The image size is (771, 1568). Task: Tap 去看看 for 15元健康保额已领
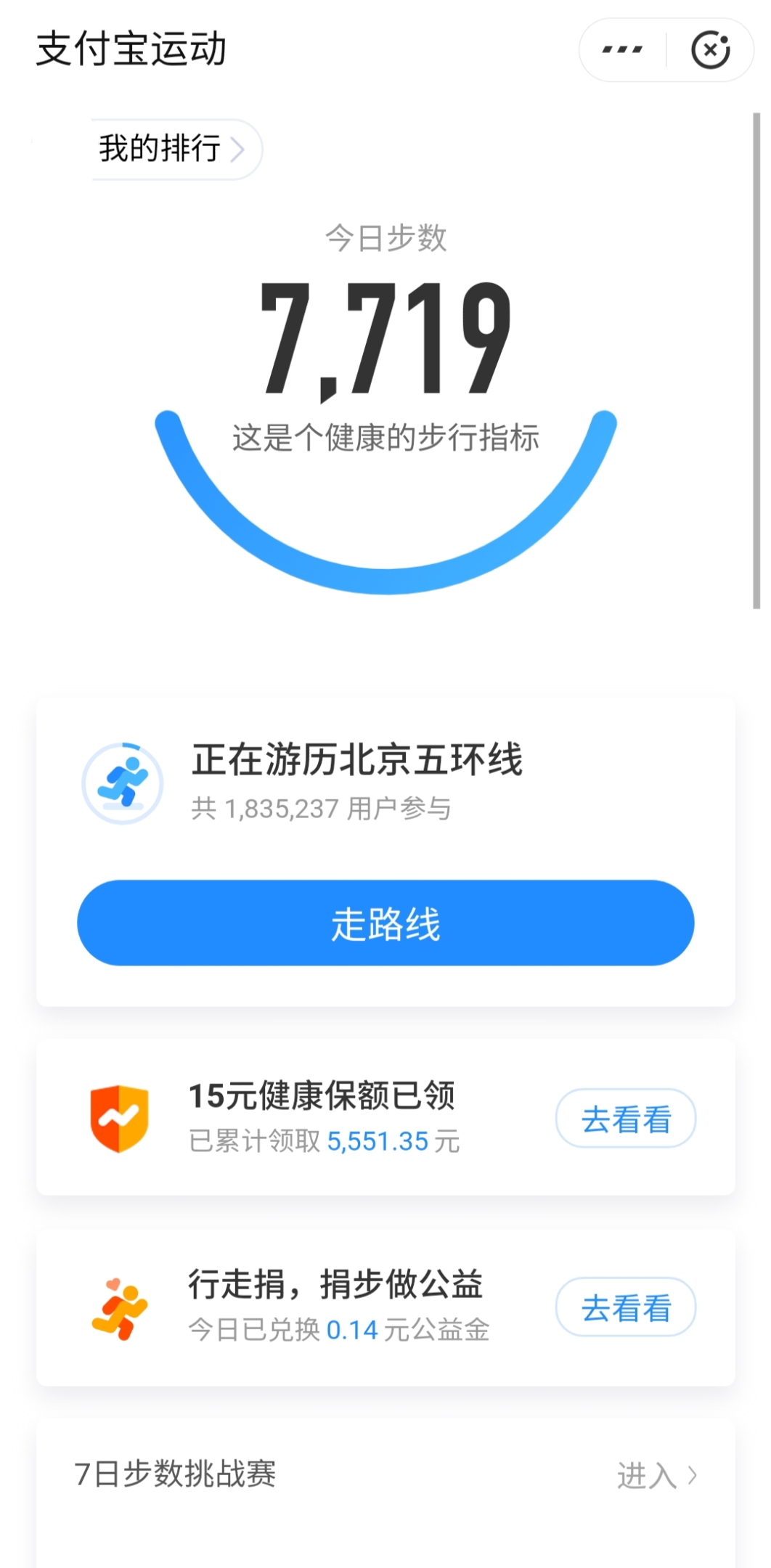coord(626,1118)
